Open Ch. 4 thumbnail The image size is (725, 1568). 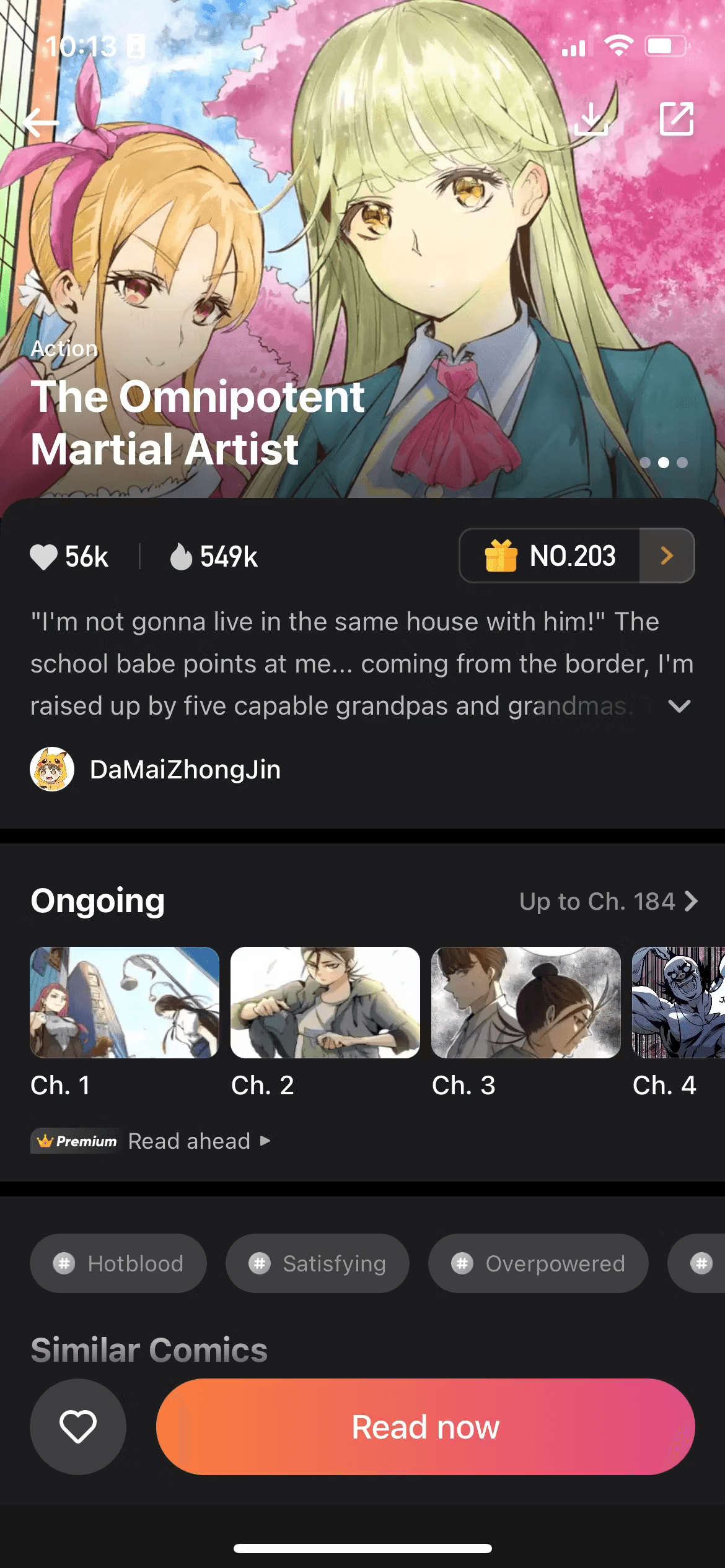pos(678,1002)
